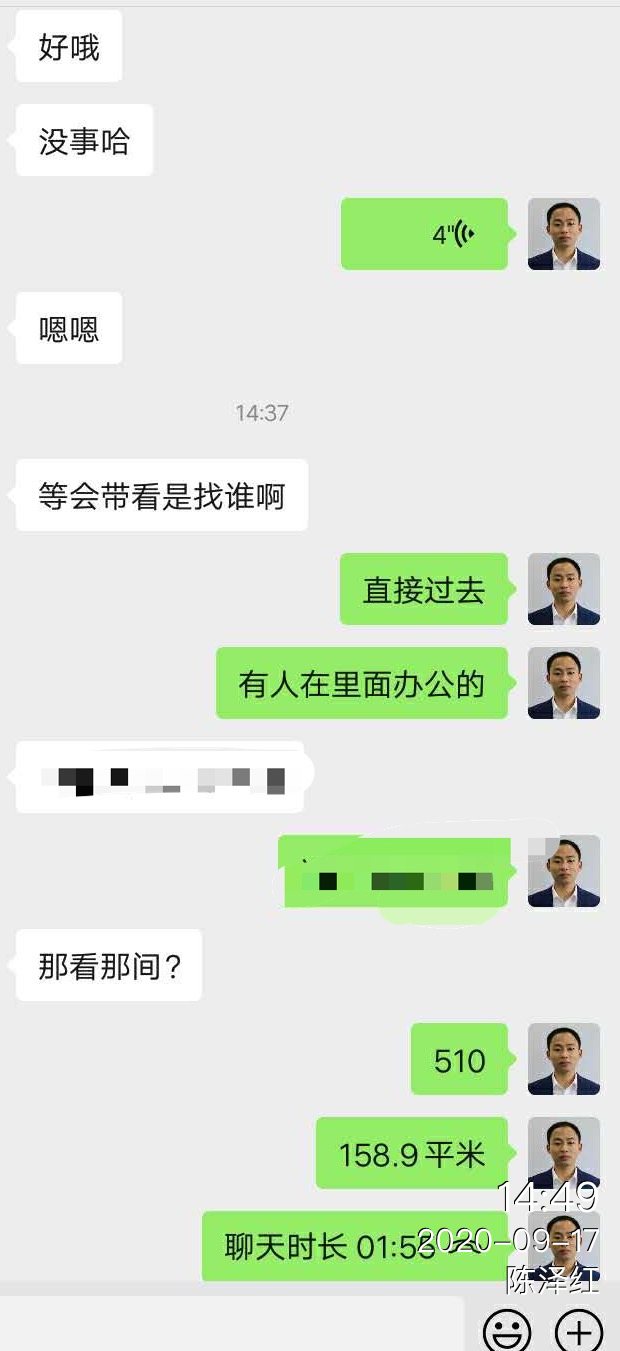Open sender avatar beside the 510 message
This screenshot has width=620, height=1351.
564,1059
